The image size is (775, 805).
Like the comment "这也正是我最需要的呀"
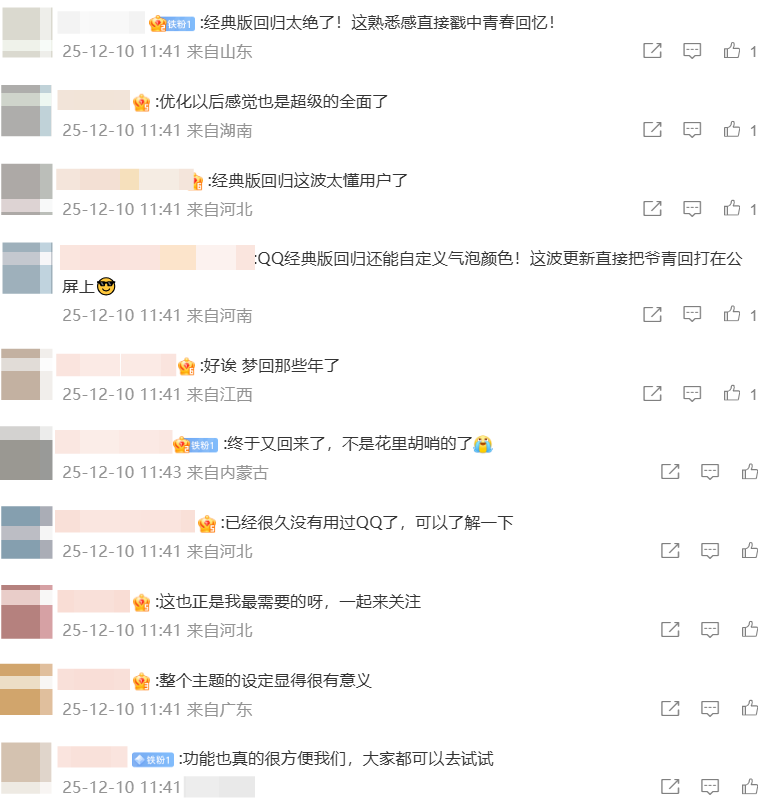coord(750,629)
